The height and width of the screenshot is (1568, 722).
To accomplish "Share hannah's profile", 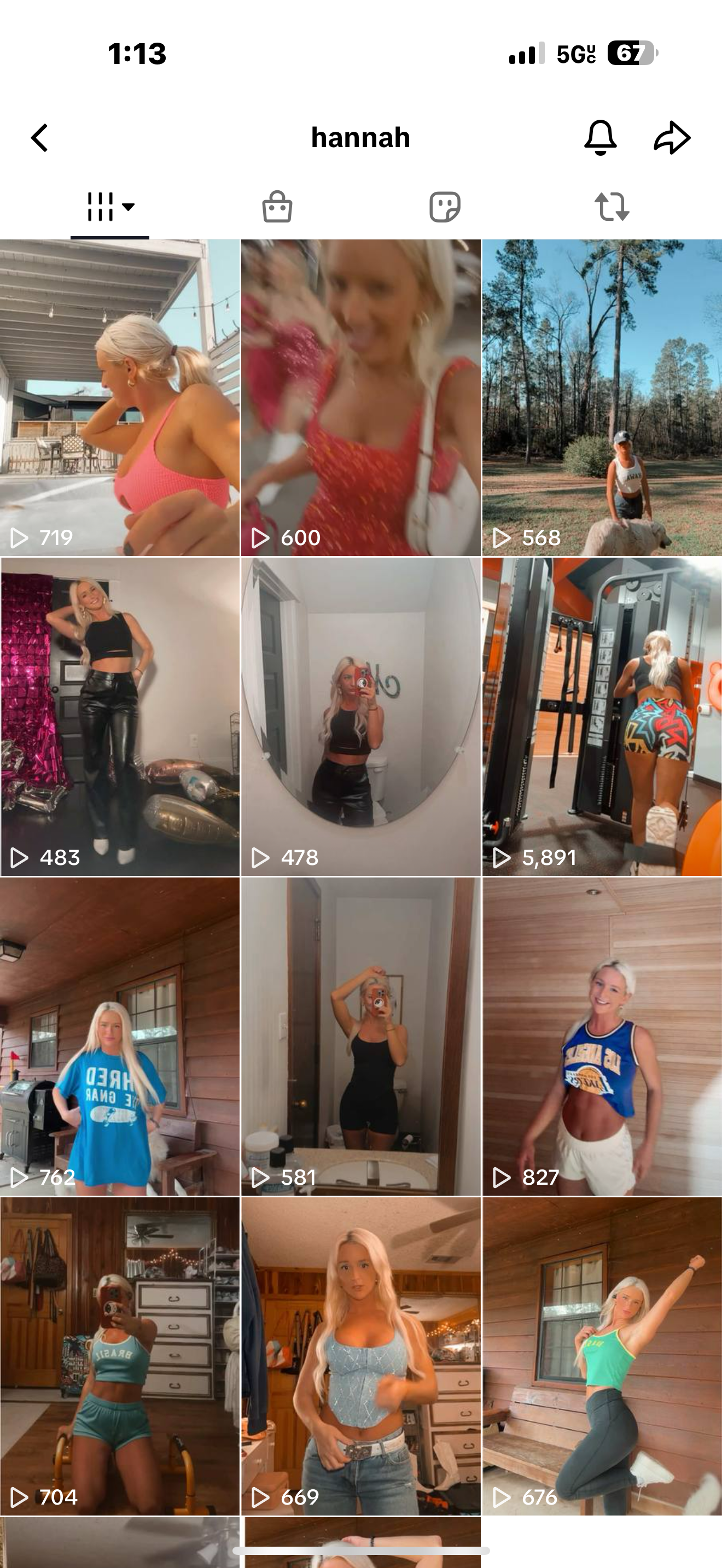I will [672, 138].
